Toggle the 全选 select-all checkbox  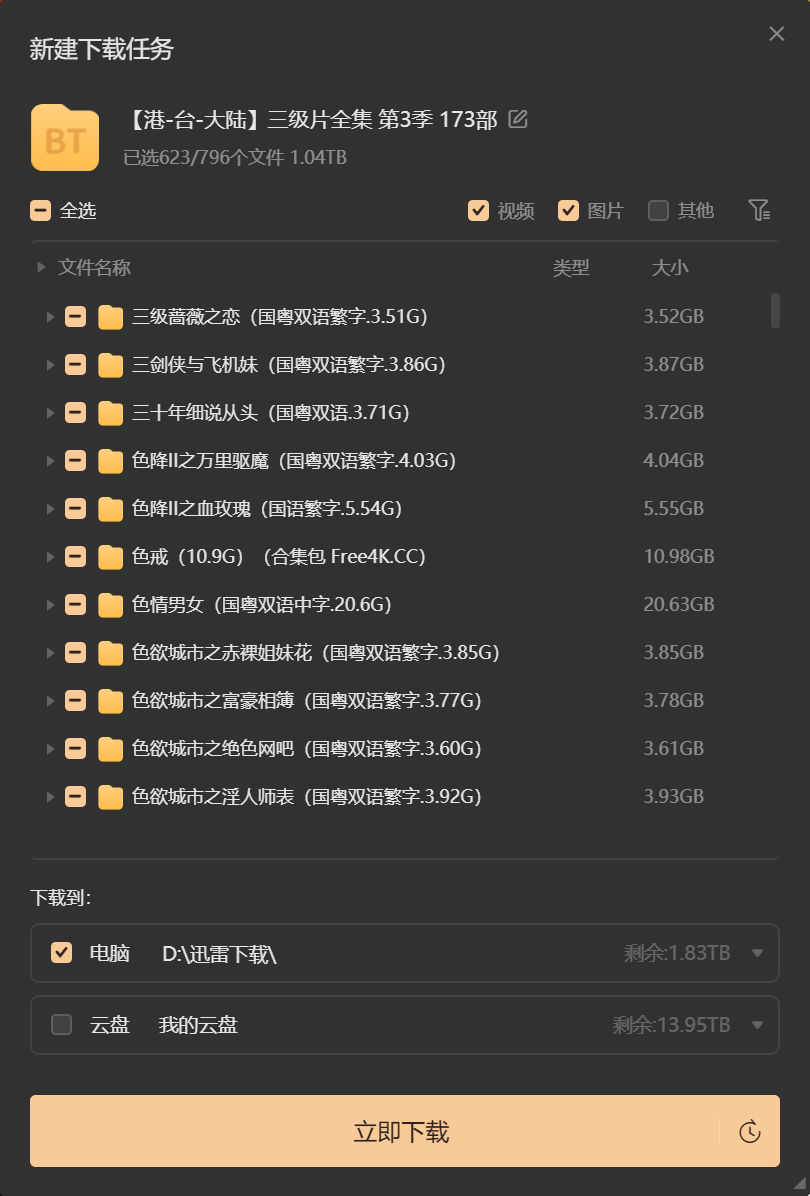tap(41, 211)
